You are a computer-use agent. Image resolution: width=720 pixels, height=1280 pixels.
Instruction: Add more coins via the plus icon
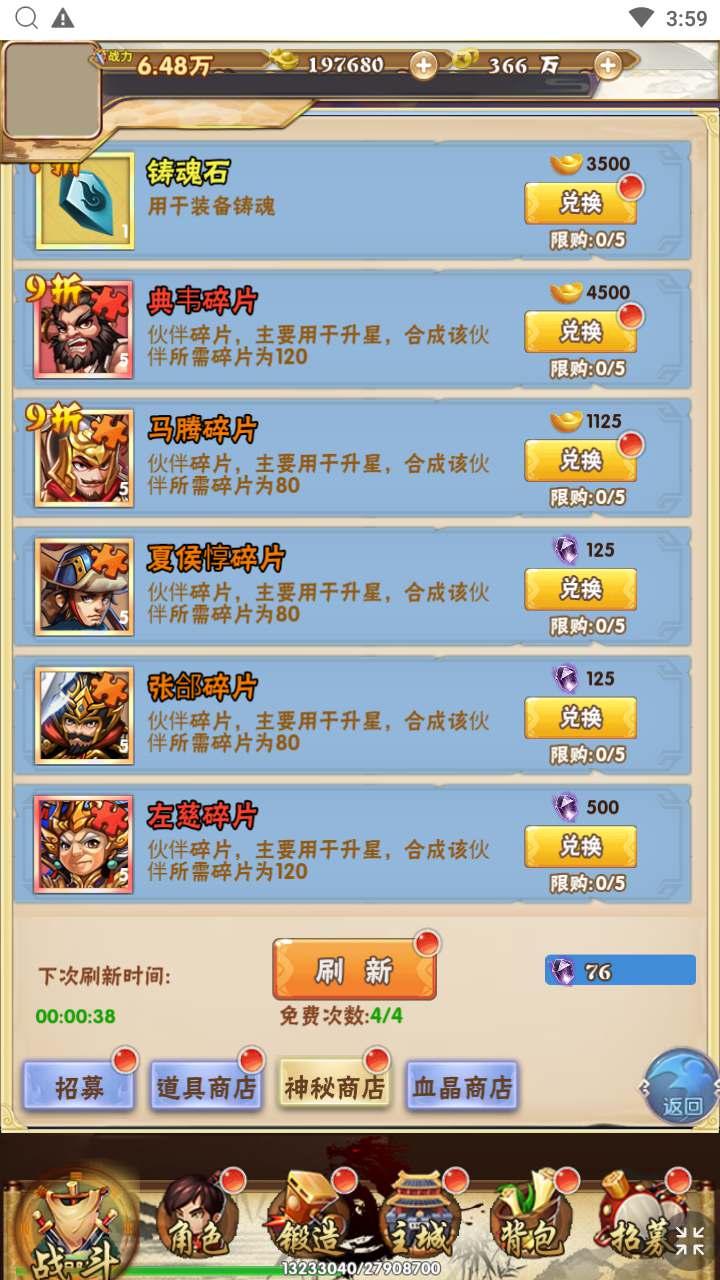tap(608, 66)
